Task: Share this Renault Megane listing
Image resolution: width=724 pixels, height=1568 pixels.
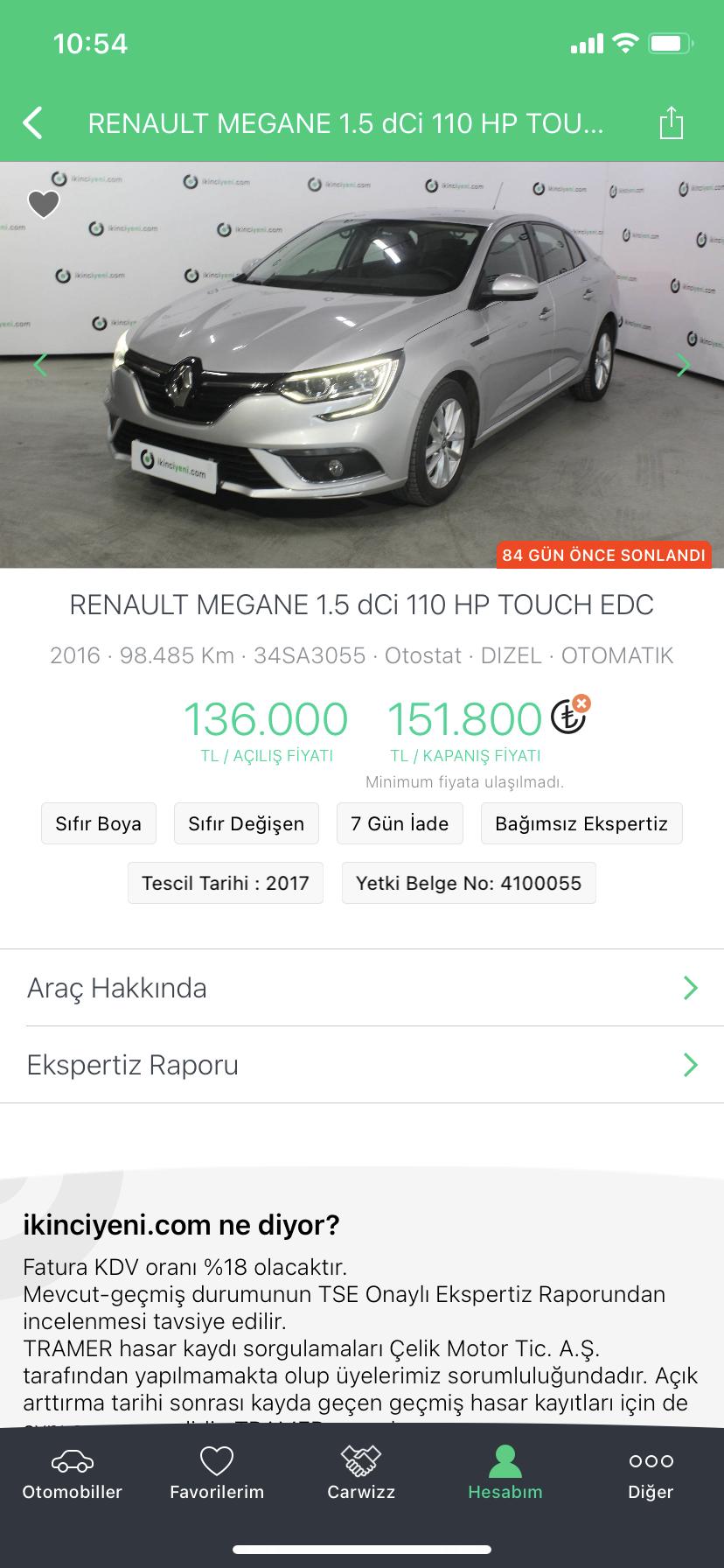Action: [671, 122]
